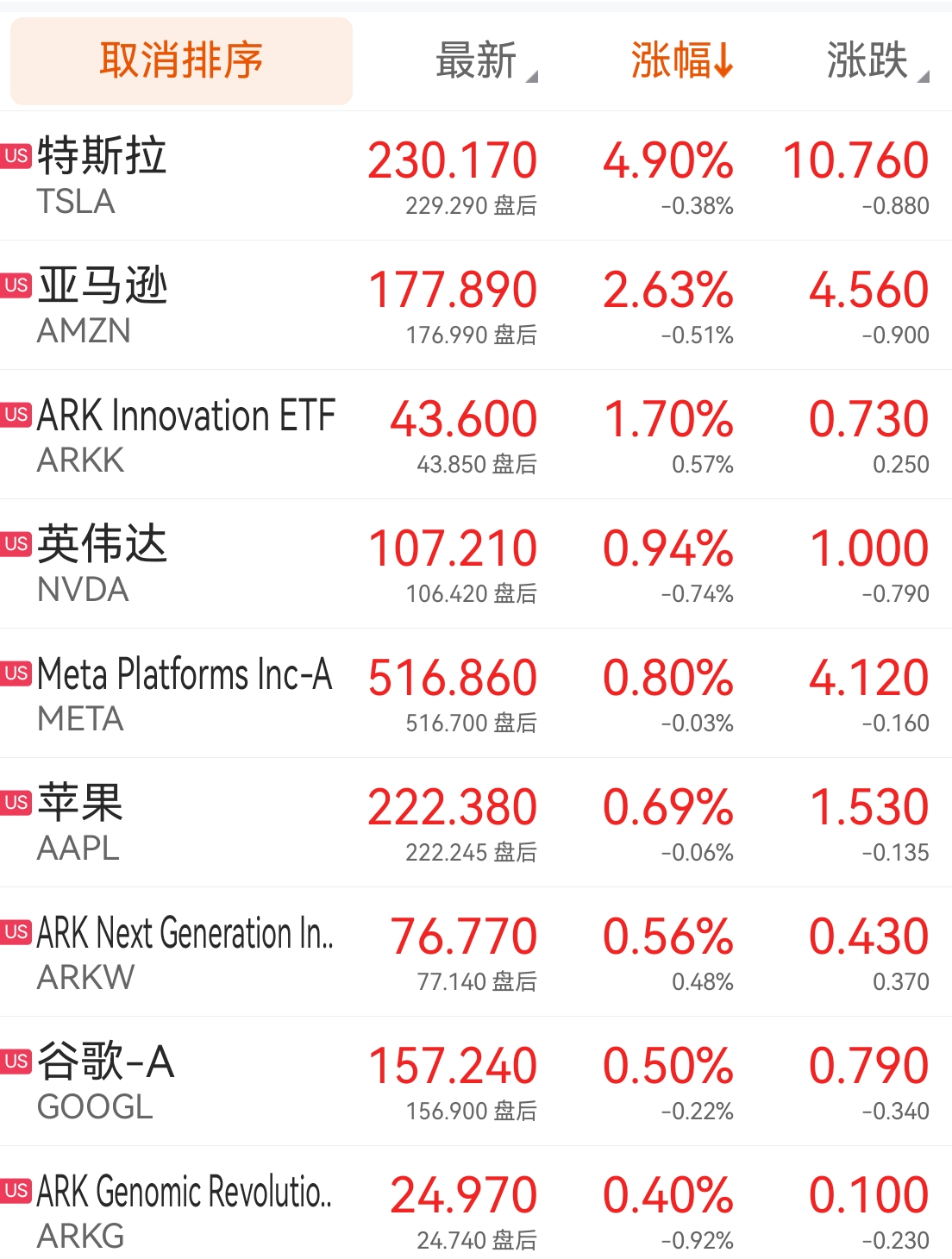952x1259 pixels.
Task: Toggle the 涨幅 sort order
Action: [x=681, y=61]
